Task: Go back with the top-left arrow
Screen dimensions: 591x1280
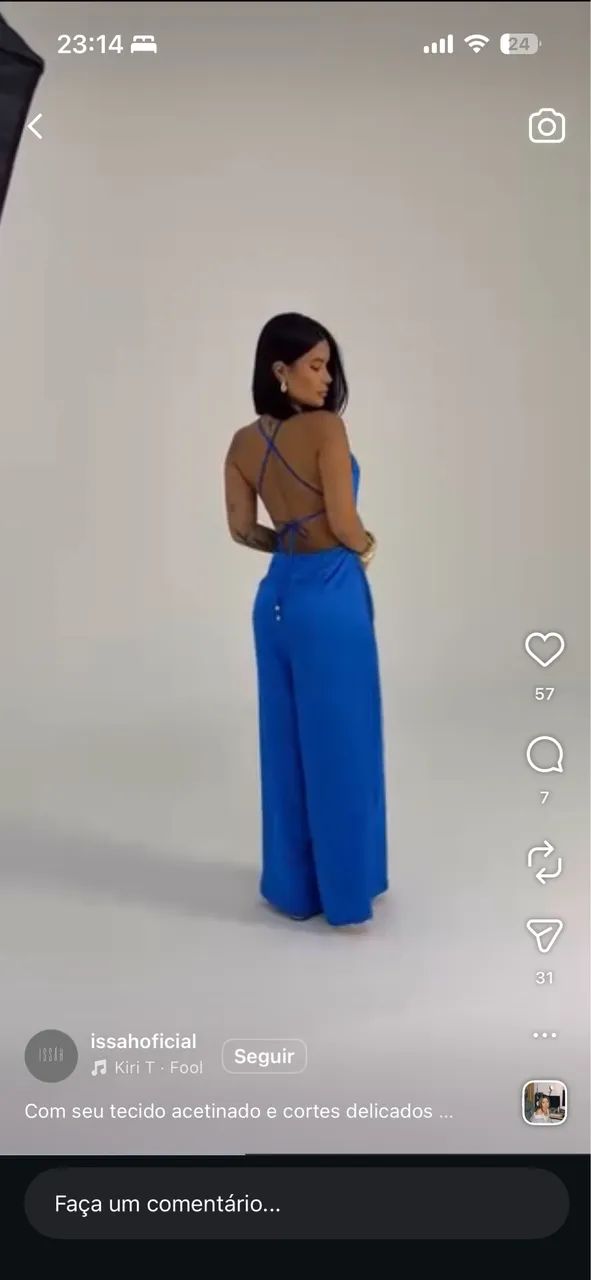Action: (x=35, y=127)
